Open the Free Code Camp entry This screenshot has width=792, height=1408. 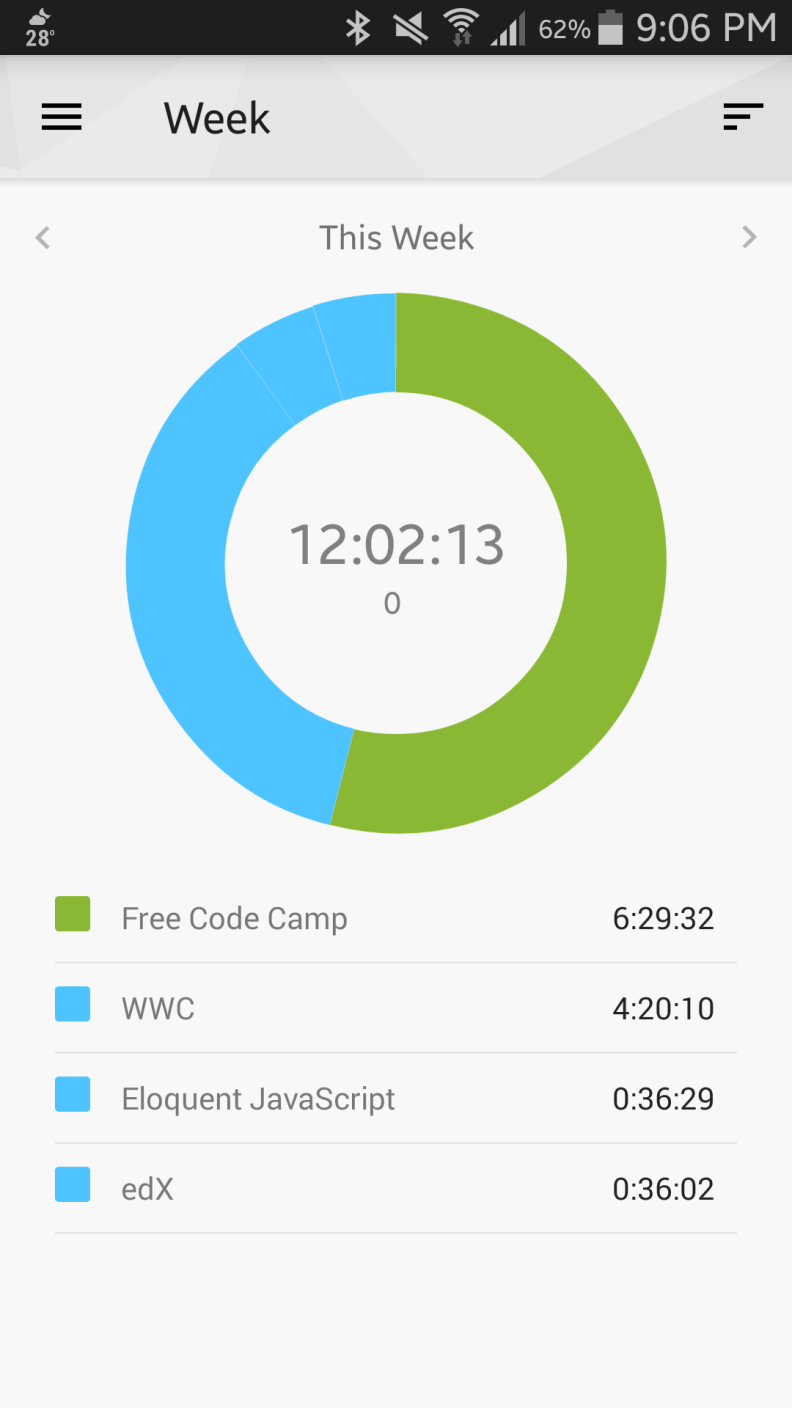point(395,918)
